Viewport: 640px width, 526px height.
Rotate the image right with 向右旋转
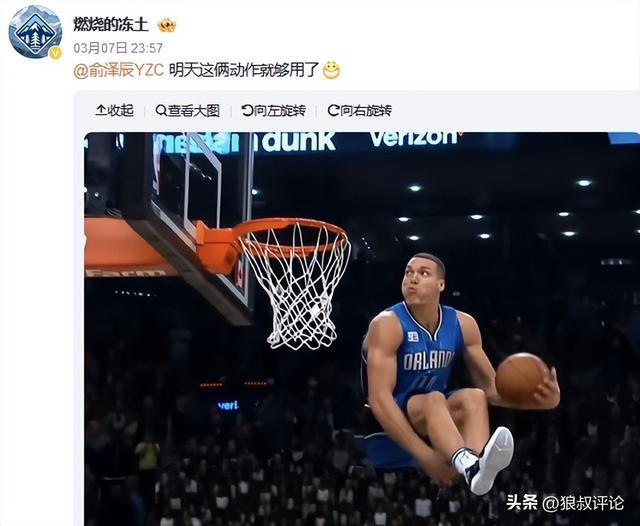(359, 110)
